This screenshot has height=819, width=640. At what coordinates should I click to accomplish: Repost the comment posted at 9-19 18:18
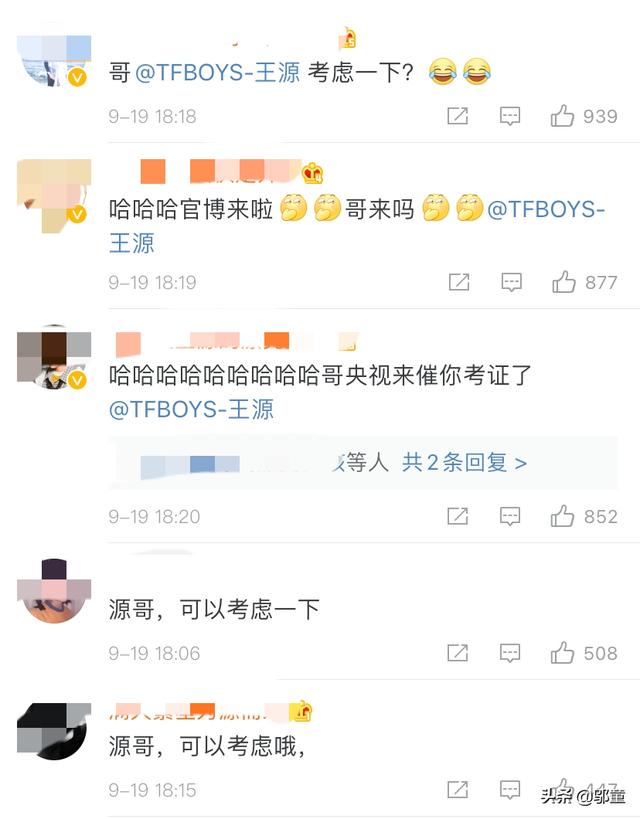[457, 116]
